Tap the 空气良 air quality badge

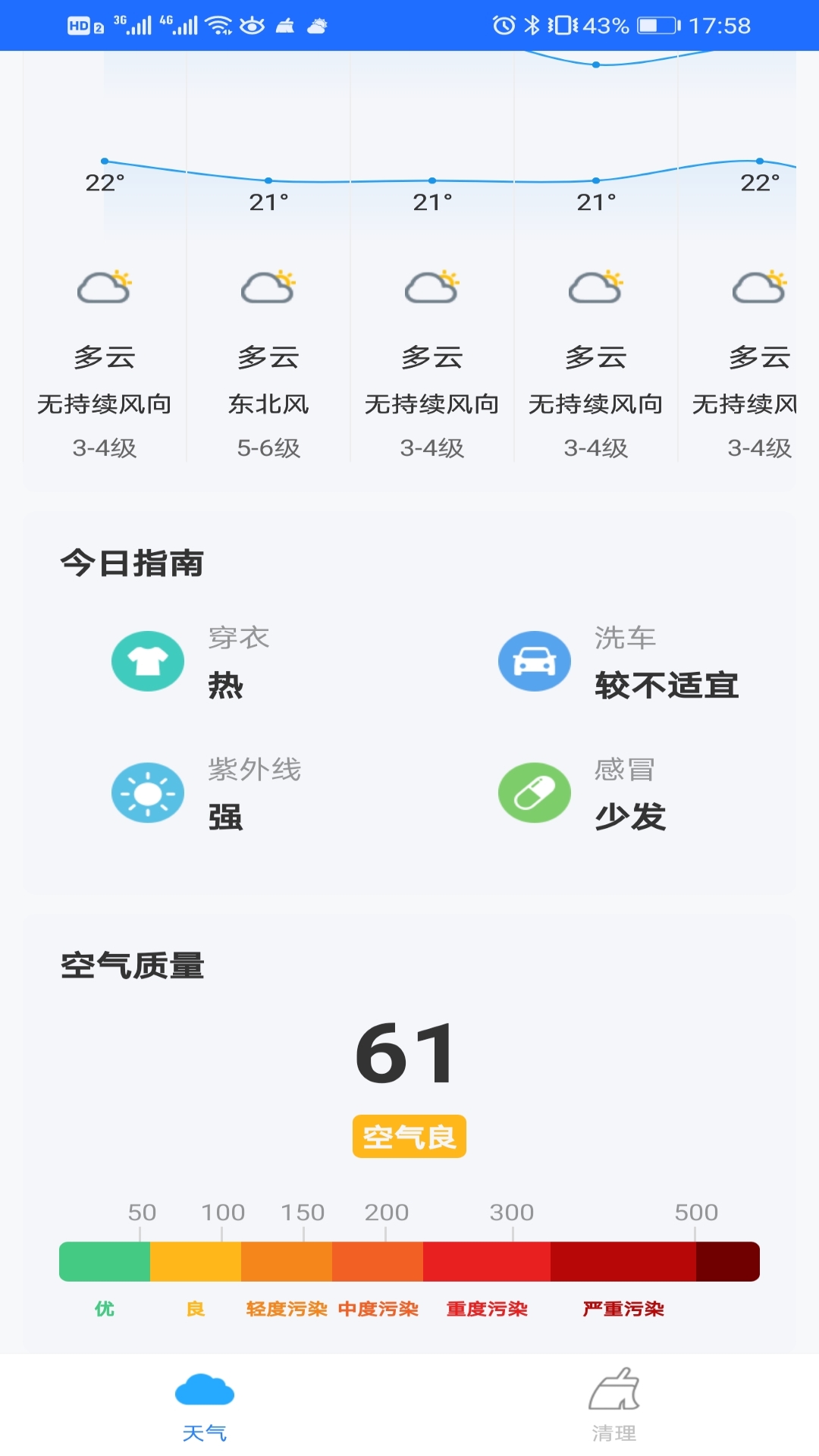coord(408,1135)
